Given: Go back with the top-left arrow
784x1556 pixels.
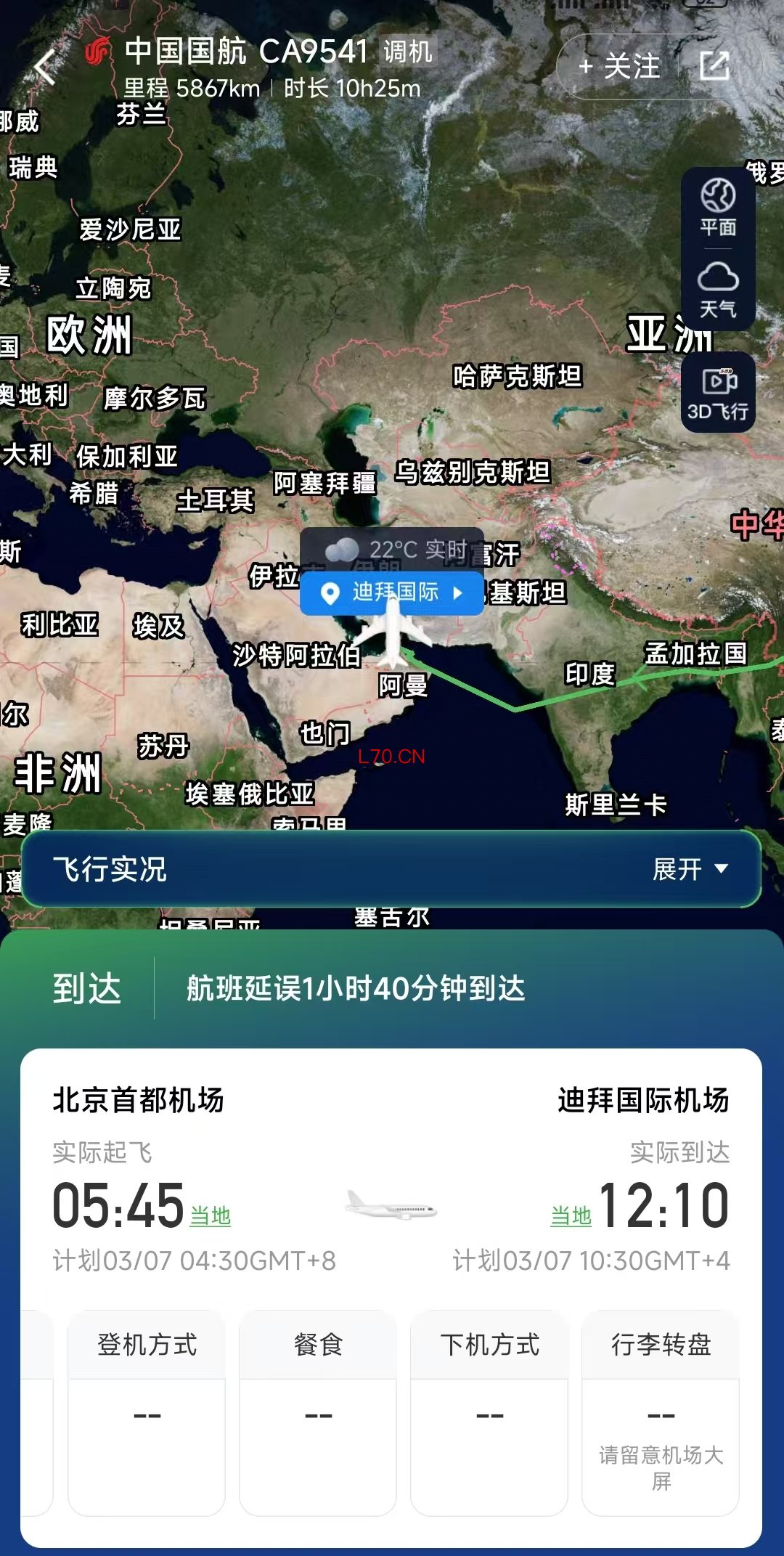Looking at the screenshot, I should click(x=45, y=68).
